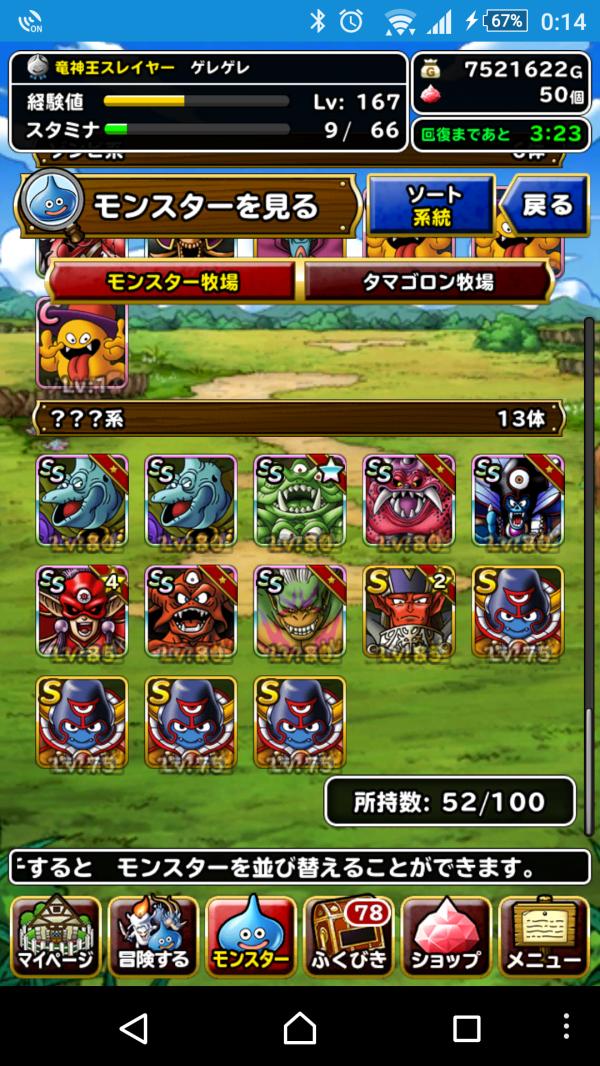Image resolution: width=600 pixels, height=1066 pixels.
Task: Select the red masked monster with number 4
Action: click(x=82, y=611)
